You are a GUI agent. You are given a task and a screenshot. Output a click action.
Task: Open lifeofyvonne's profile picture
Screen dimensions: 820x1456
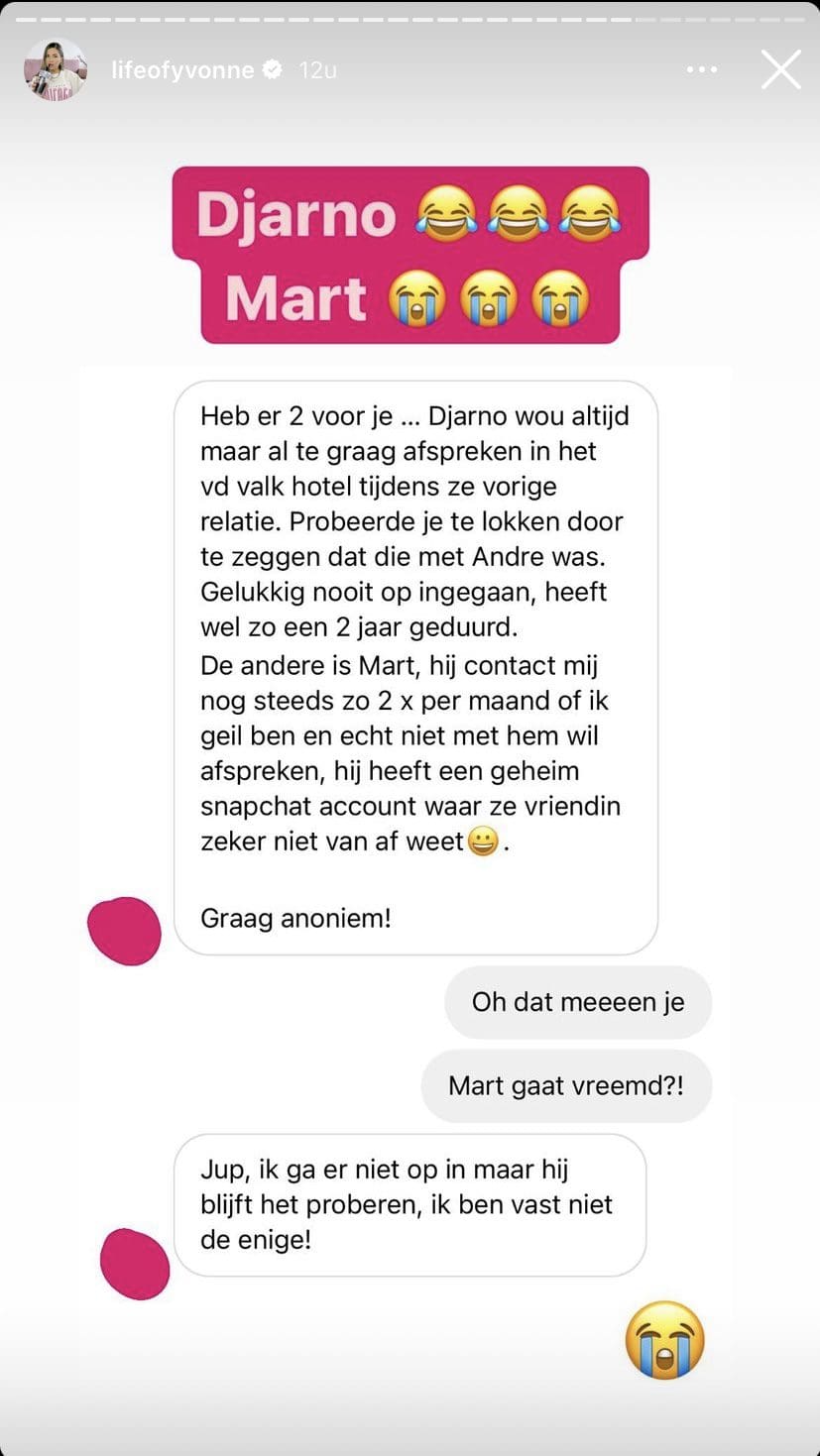tap(55, 69)
